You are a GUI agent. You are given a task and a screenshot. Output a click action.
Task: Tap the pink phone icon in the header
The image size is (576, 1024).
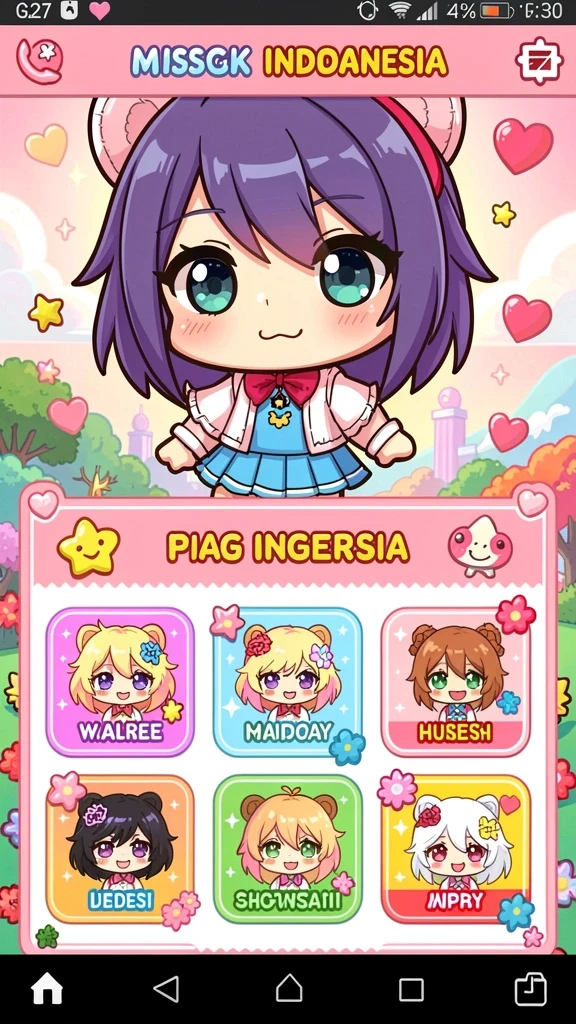[39, 61]
